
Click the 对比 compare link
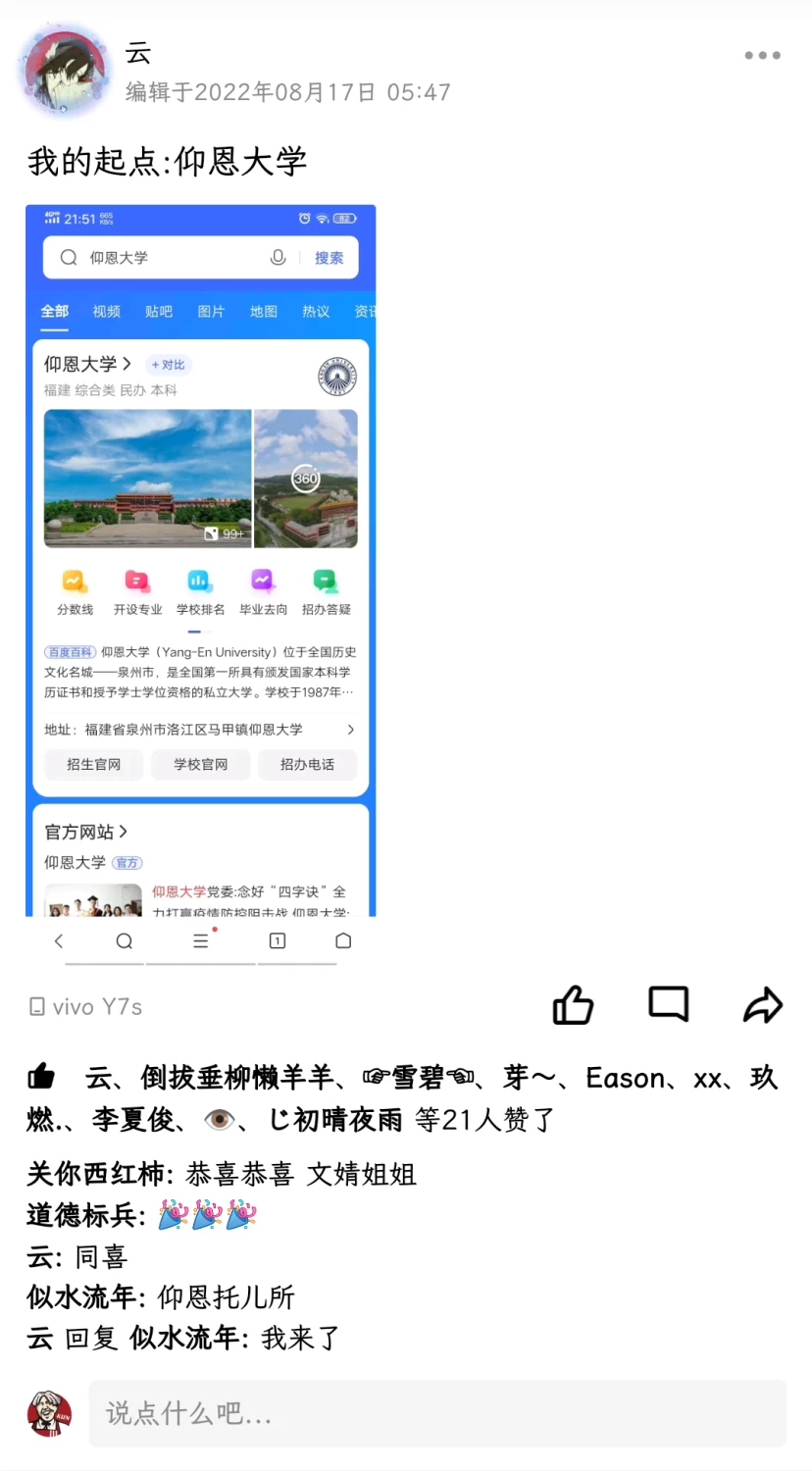pyautogui.click(x=168, y=364)
